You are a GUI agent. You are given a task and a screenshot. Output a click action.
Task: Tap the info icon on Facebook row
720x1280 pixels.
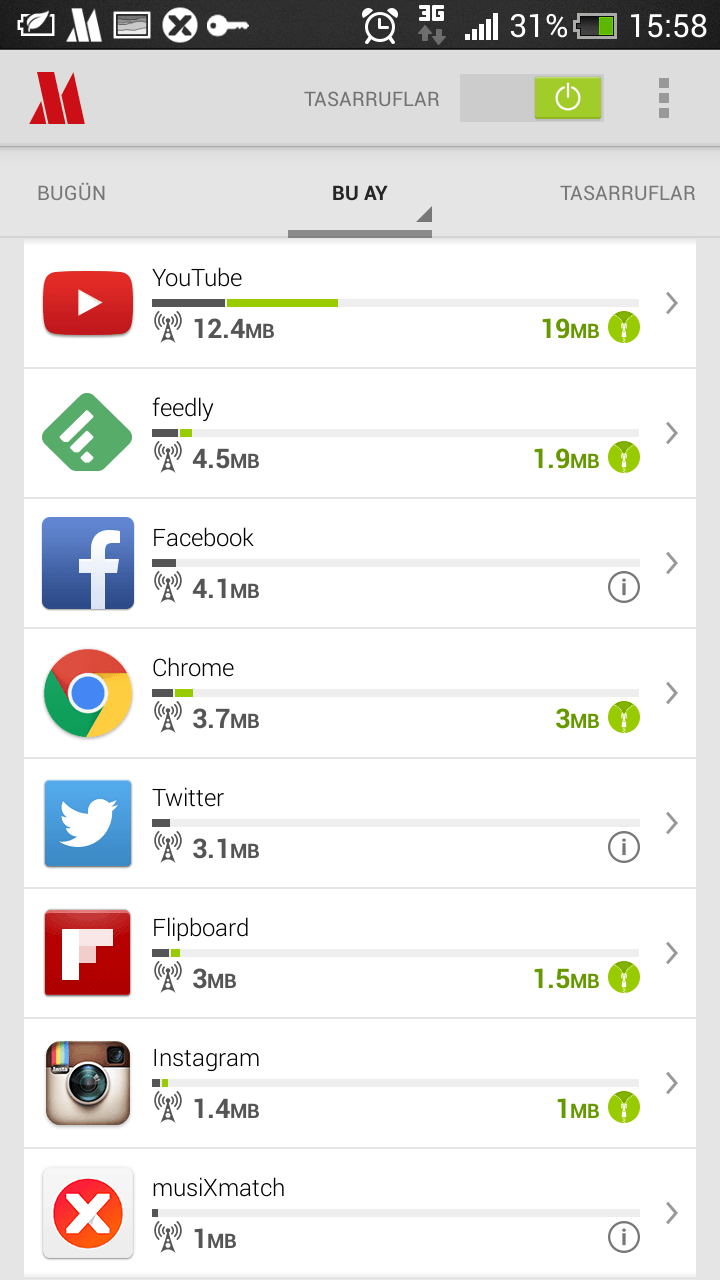tap(624, 588)
